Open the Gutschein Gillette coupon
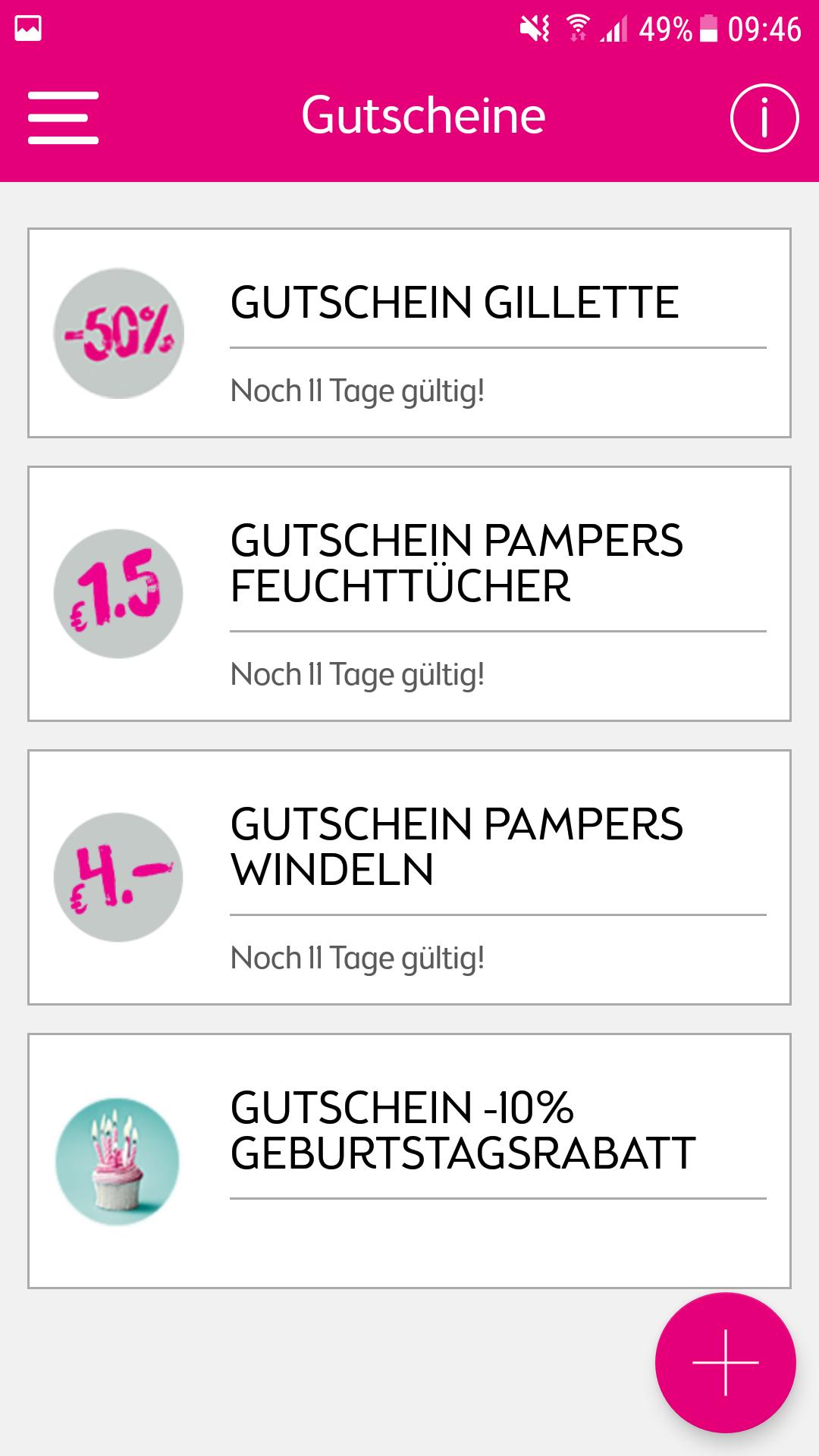This screenshot has width=819, height=1456. coord(409,333)
